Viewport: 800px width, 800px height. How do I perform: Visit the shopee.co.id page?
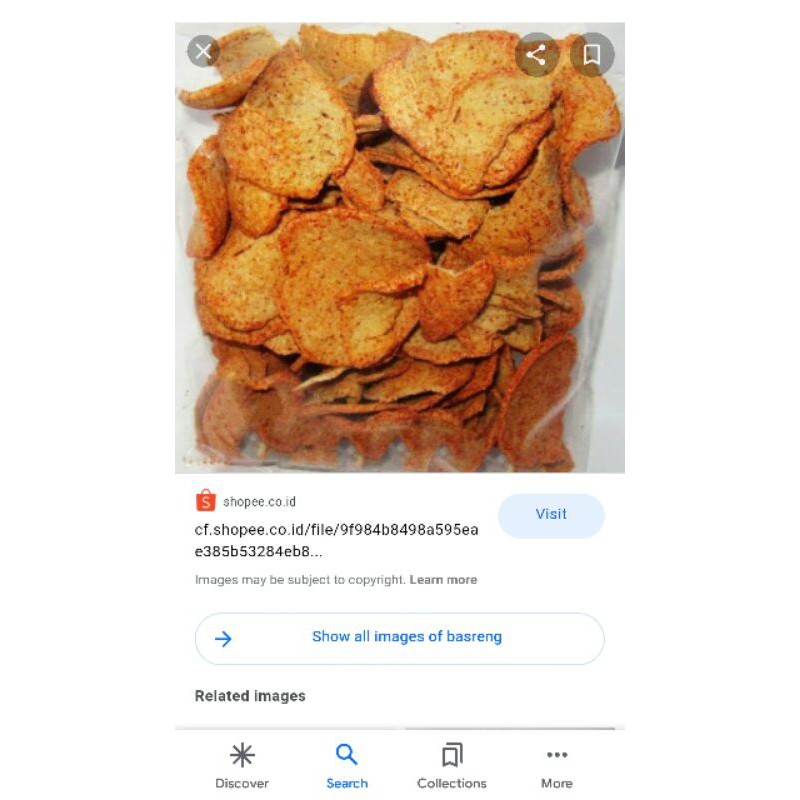point(551,515)
